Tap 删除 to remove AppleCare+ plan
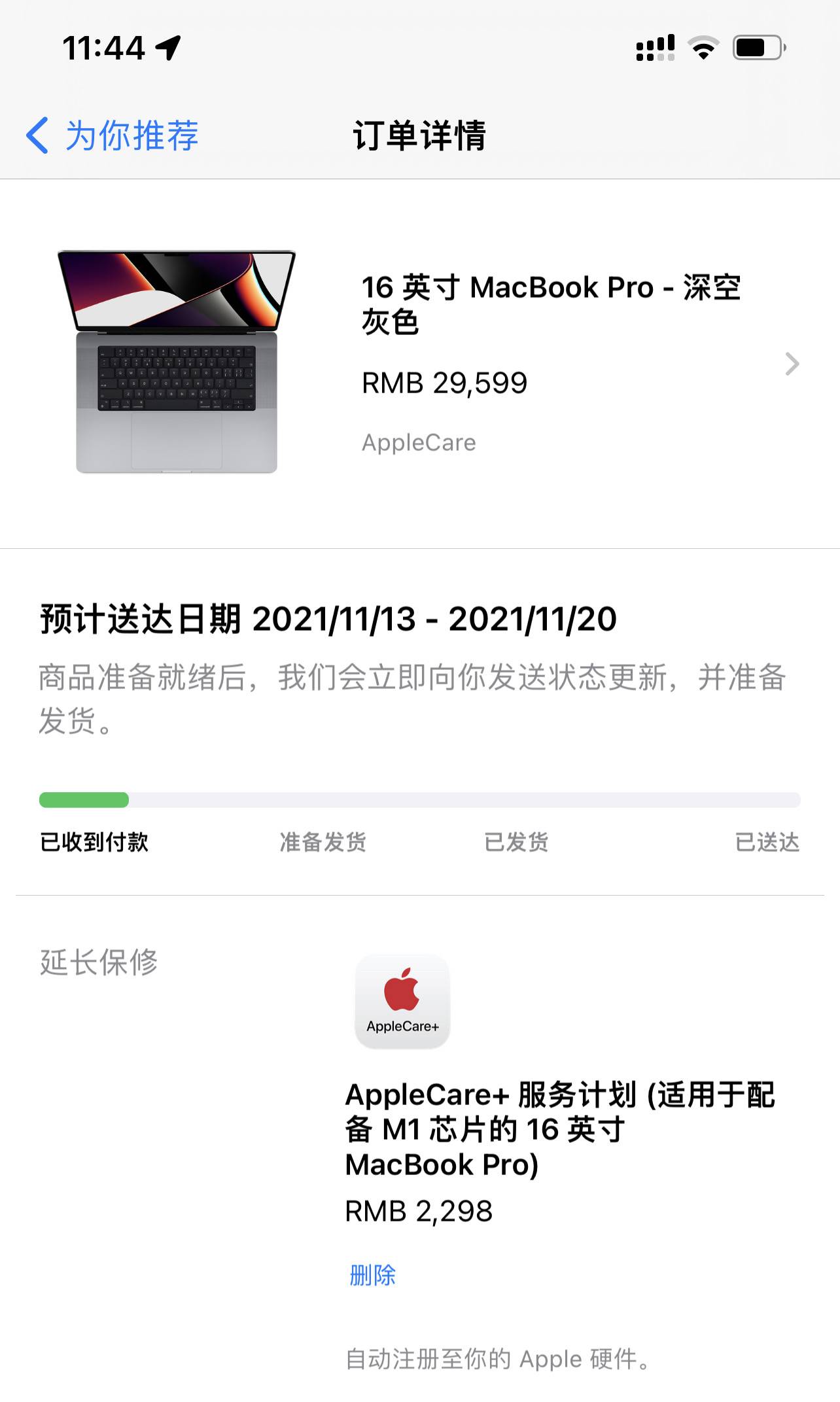The width and height of the screenshot is (840, 1402). [x=373, y=1275]
